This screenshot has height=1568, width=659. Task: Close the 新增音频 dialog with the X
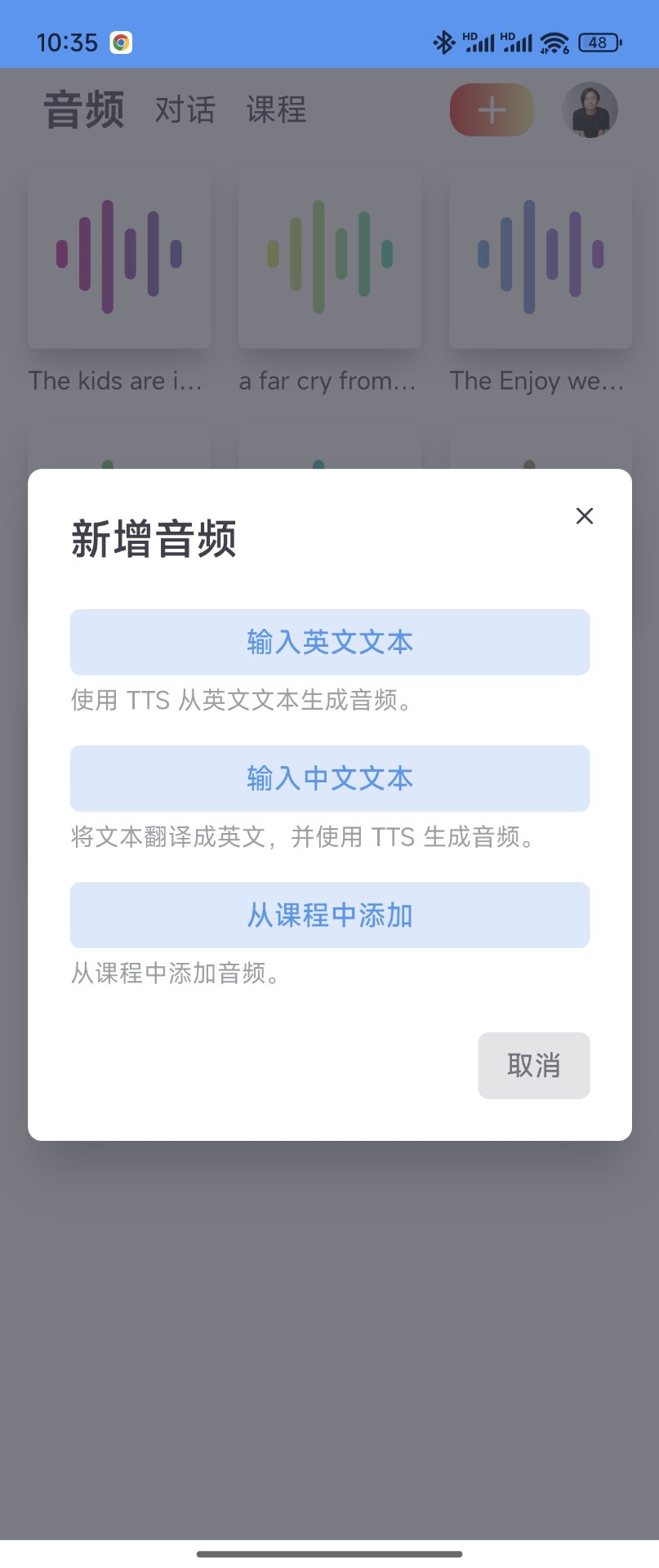pyautogui.click(x=584, y=516)
